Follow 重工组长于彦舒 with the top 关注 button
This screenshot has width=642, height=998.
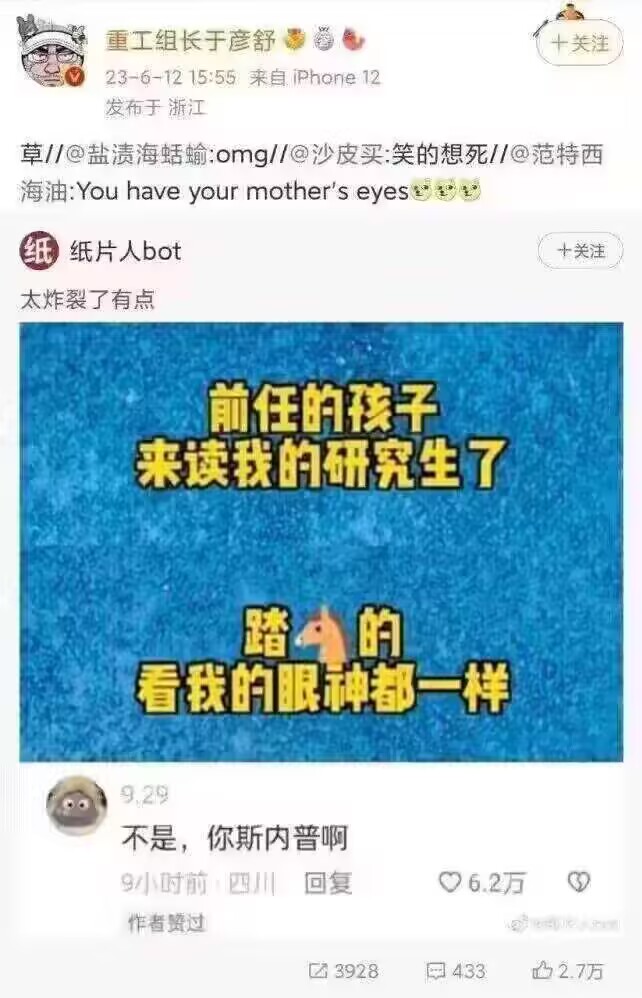pos(579,44)
